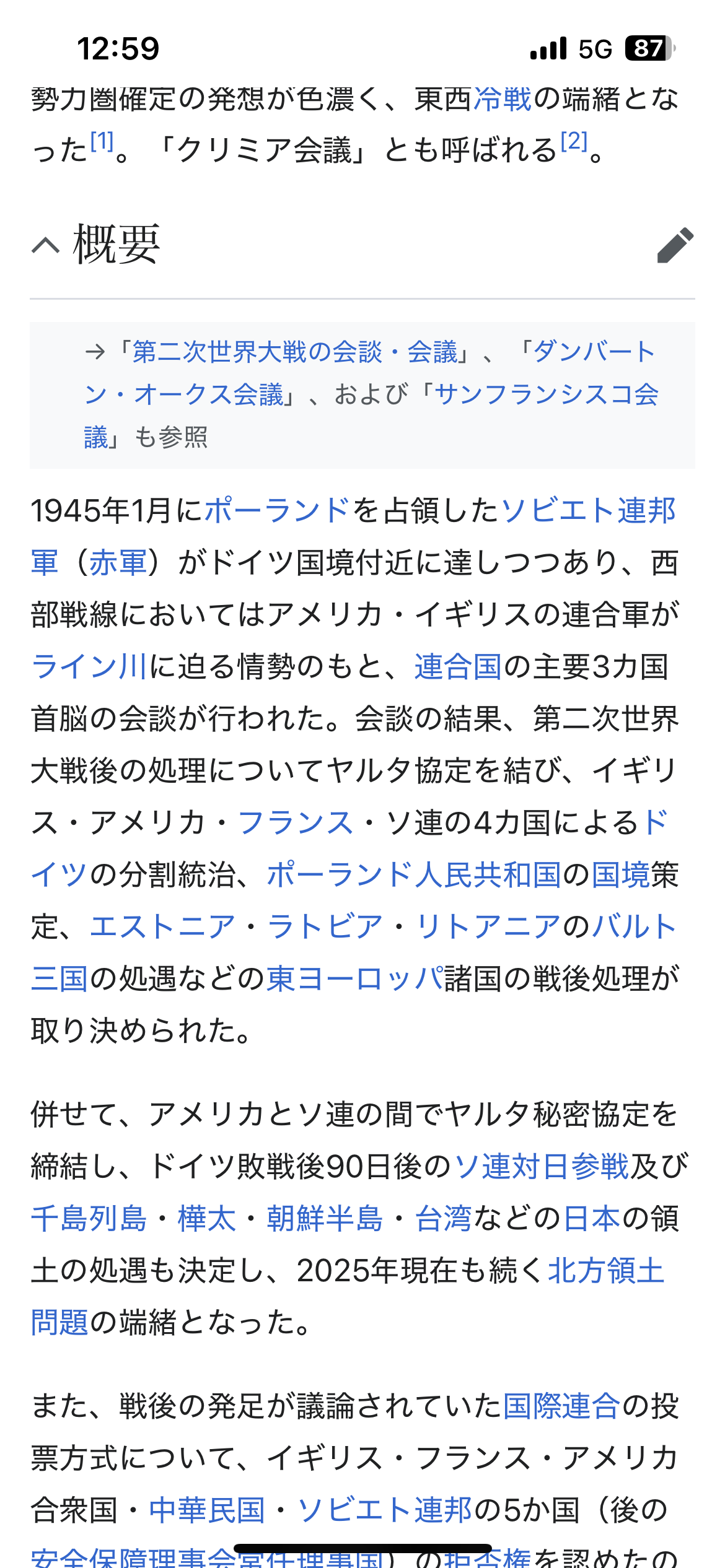The width and height of the screenshot is (725, 1568).
Task: Open 第二次世界大戦の会談・会議 link
Action: point(294,352)
